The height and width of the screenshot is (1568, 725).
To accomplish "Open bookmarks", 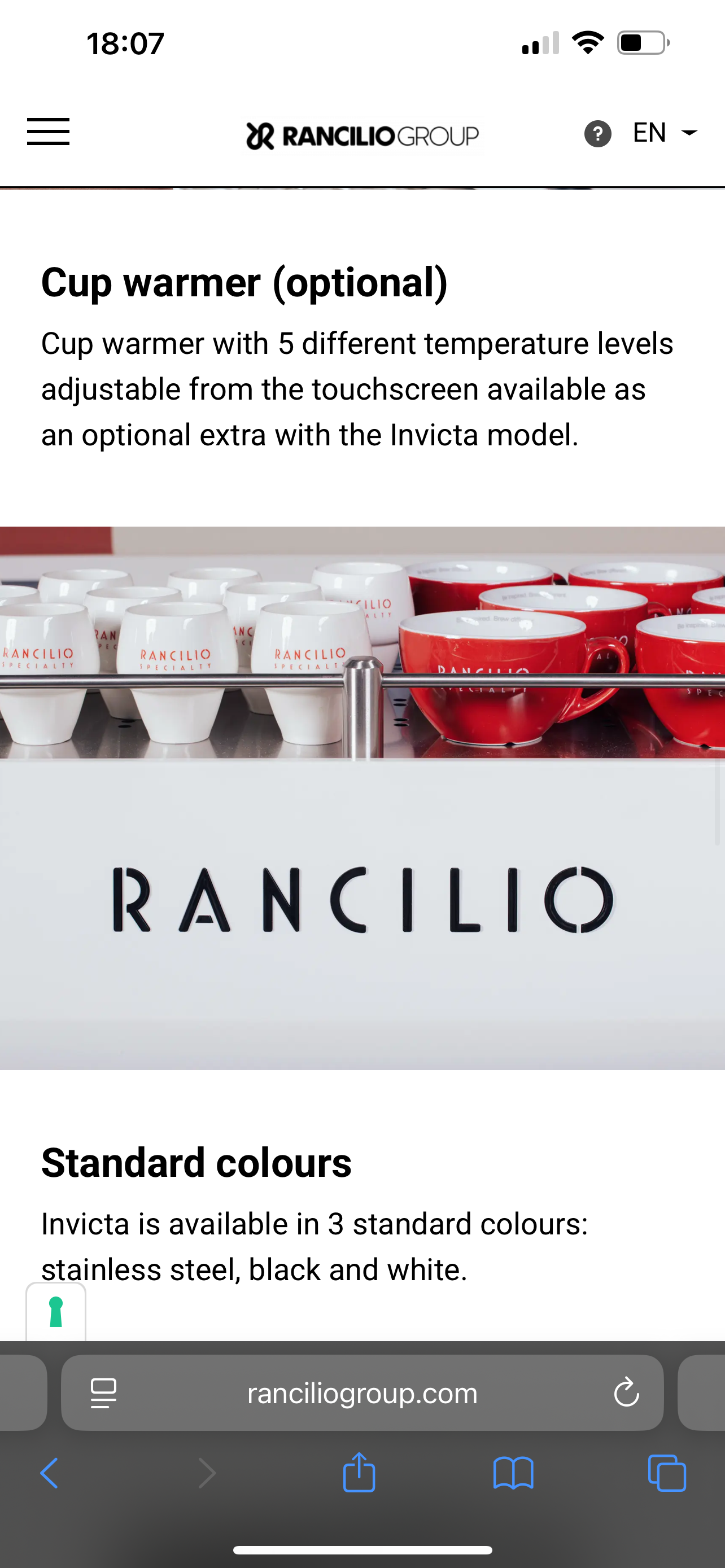I will click(x=513, y=1473).
